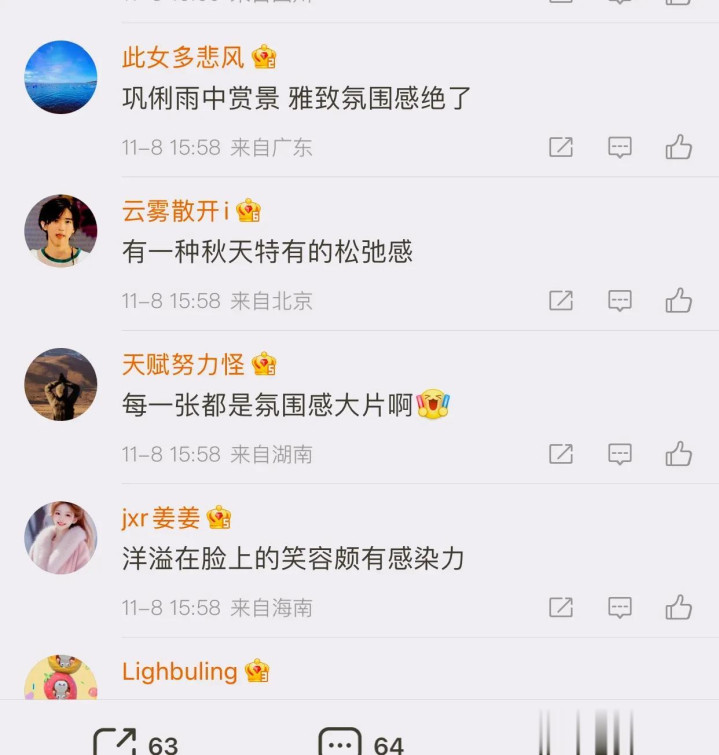Repost this post with 63 shares
Viewport: 719px width, 755px height.
tap(135, 743)
